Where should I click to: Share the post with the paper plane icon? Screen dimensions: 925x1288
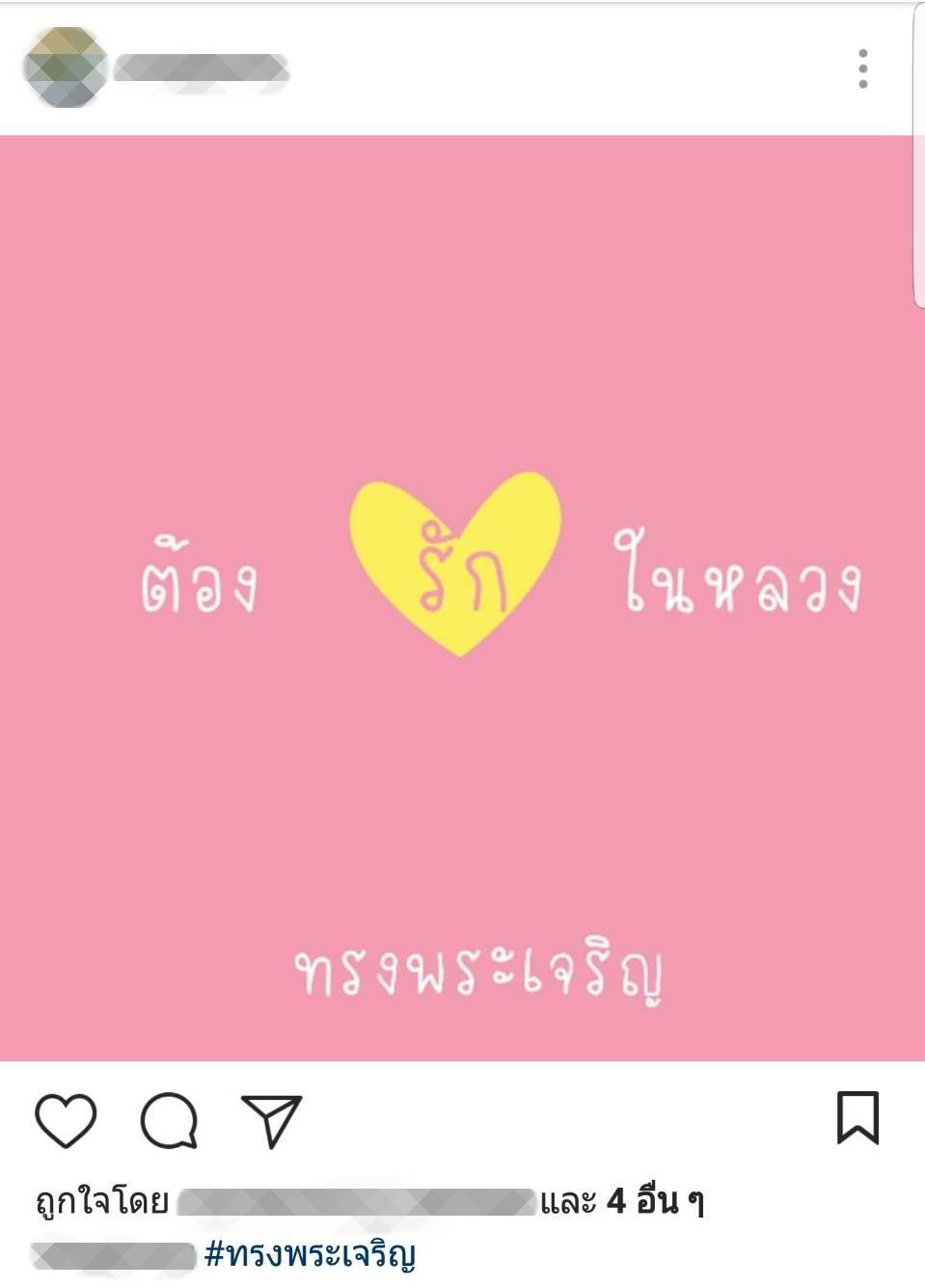click(x=272, y=1120)
